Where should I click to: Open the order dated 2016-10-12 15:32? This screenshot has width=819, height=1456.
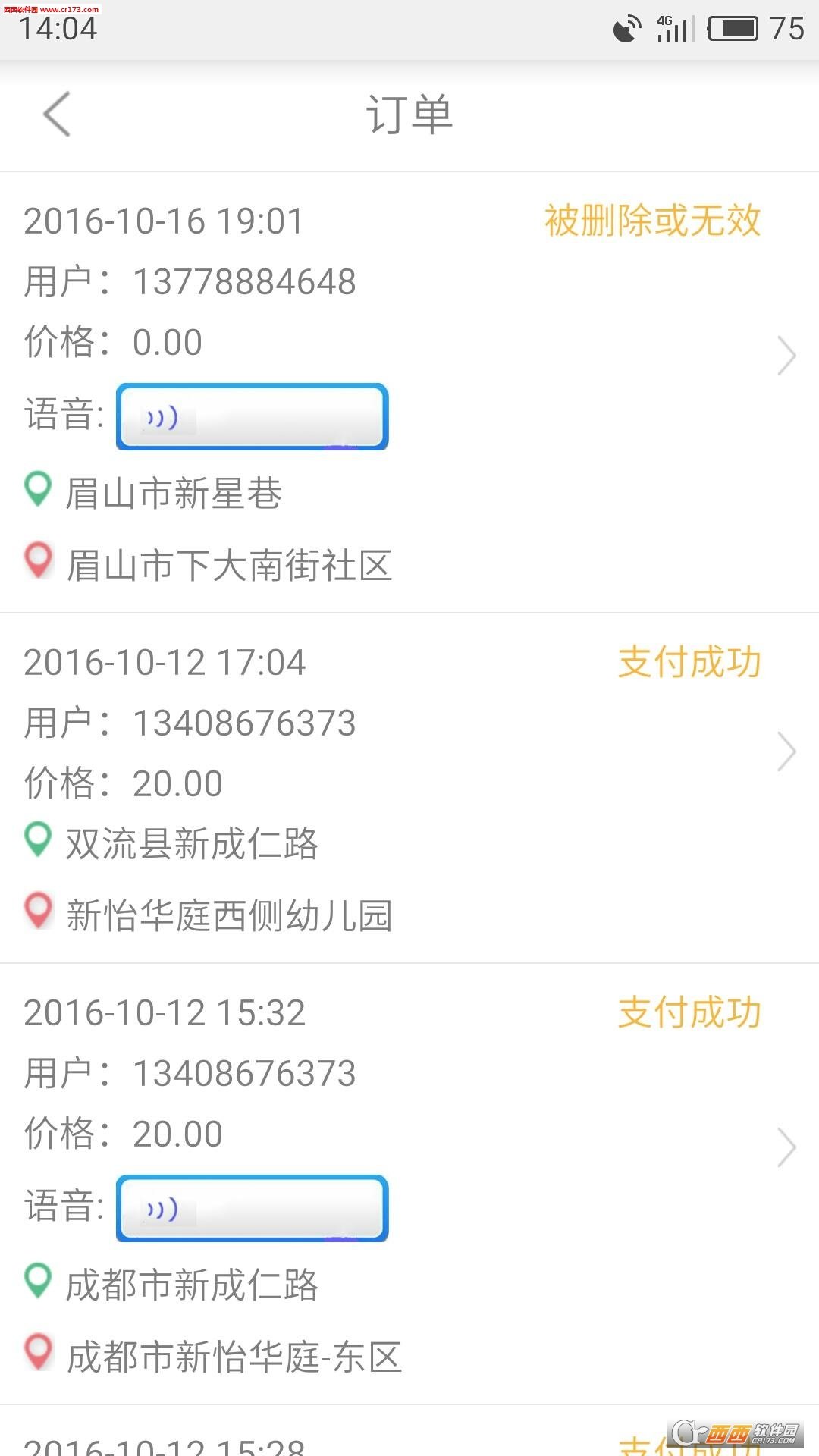tap(786, 1147)
